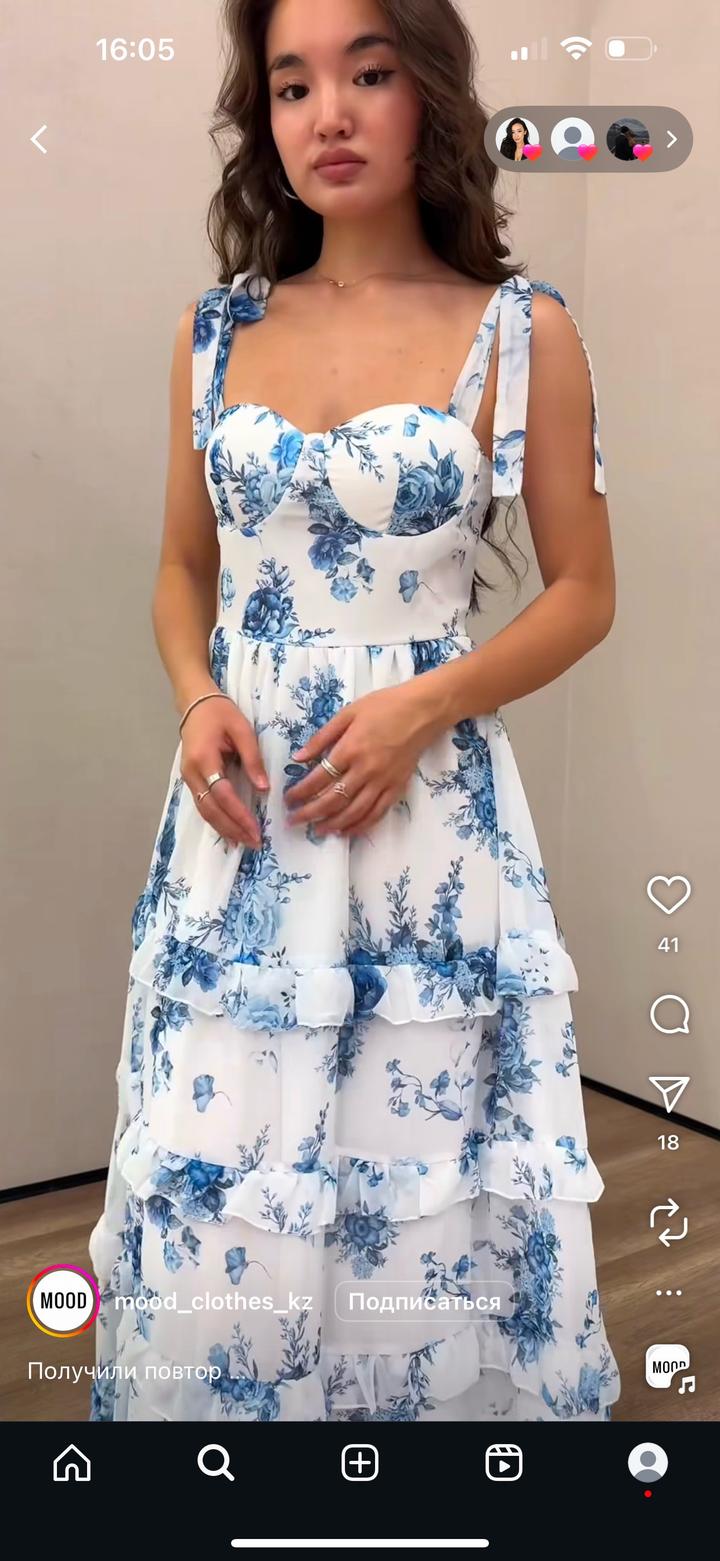Open the comments on this reel

tap(668, 1015)
